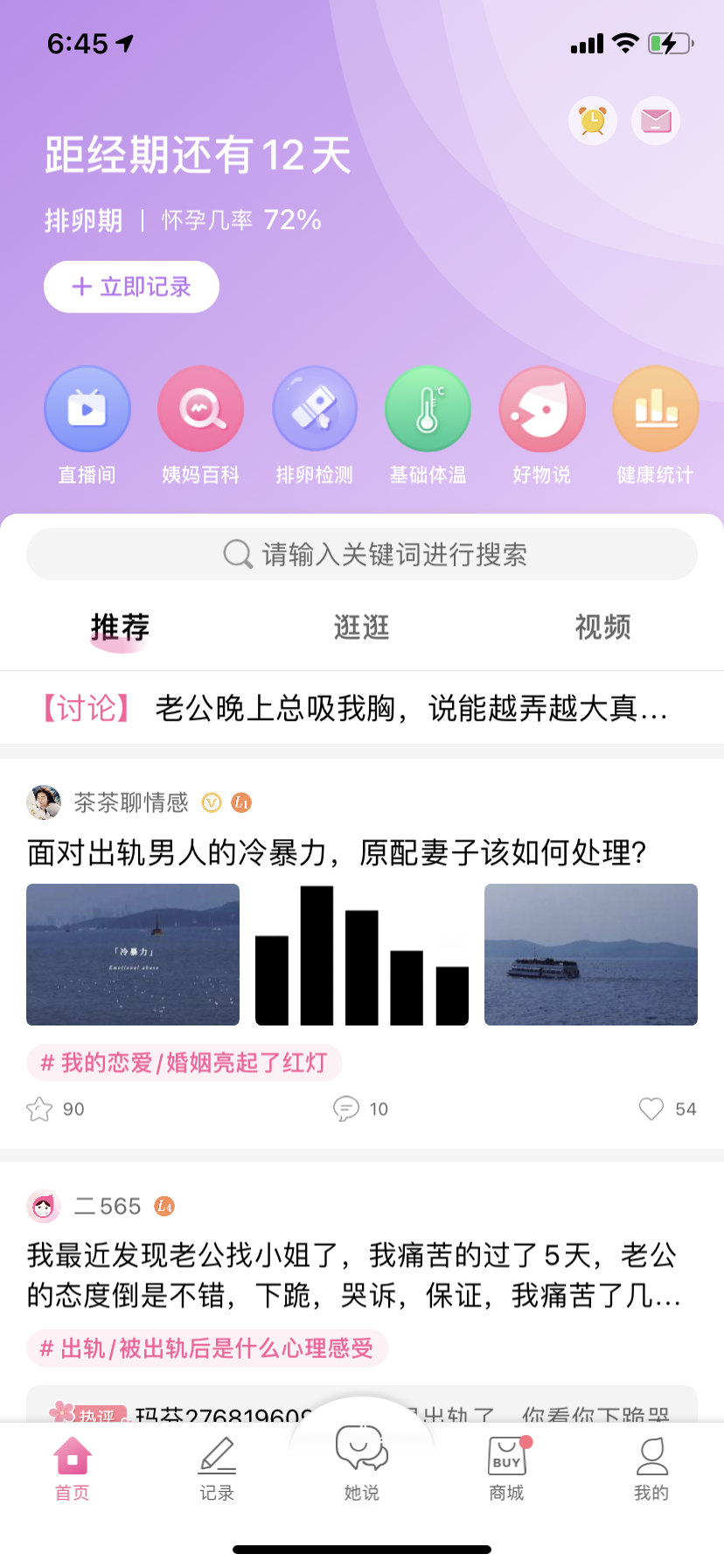Open 姨妈百科 encyclopedia
This screenshot has height=1568, width=724.
click(200, 409)
